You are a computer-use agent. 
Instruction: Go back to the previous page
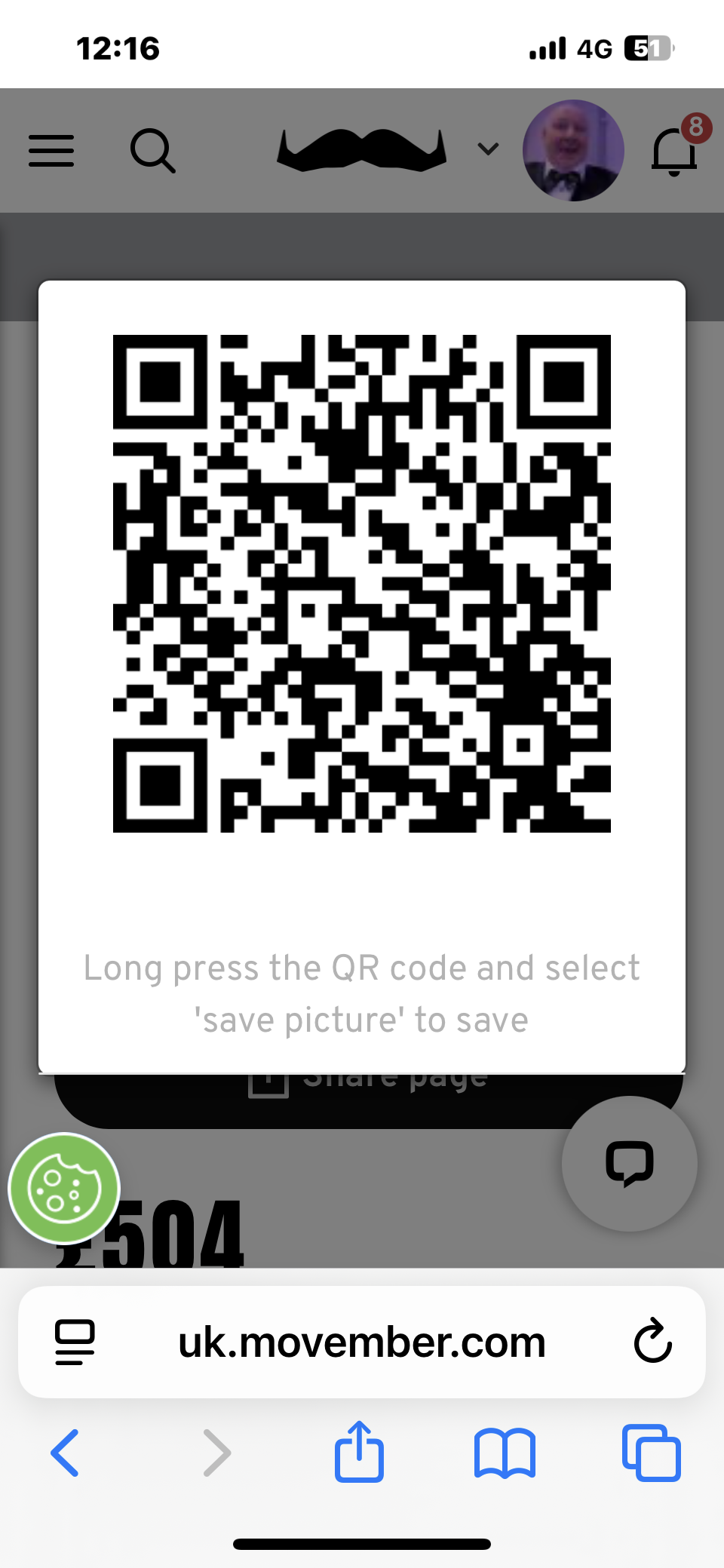pos(65,1453)
